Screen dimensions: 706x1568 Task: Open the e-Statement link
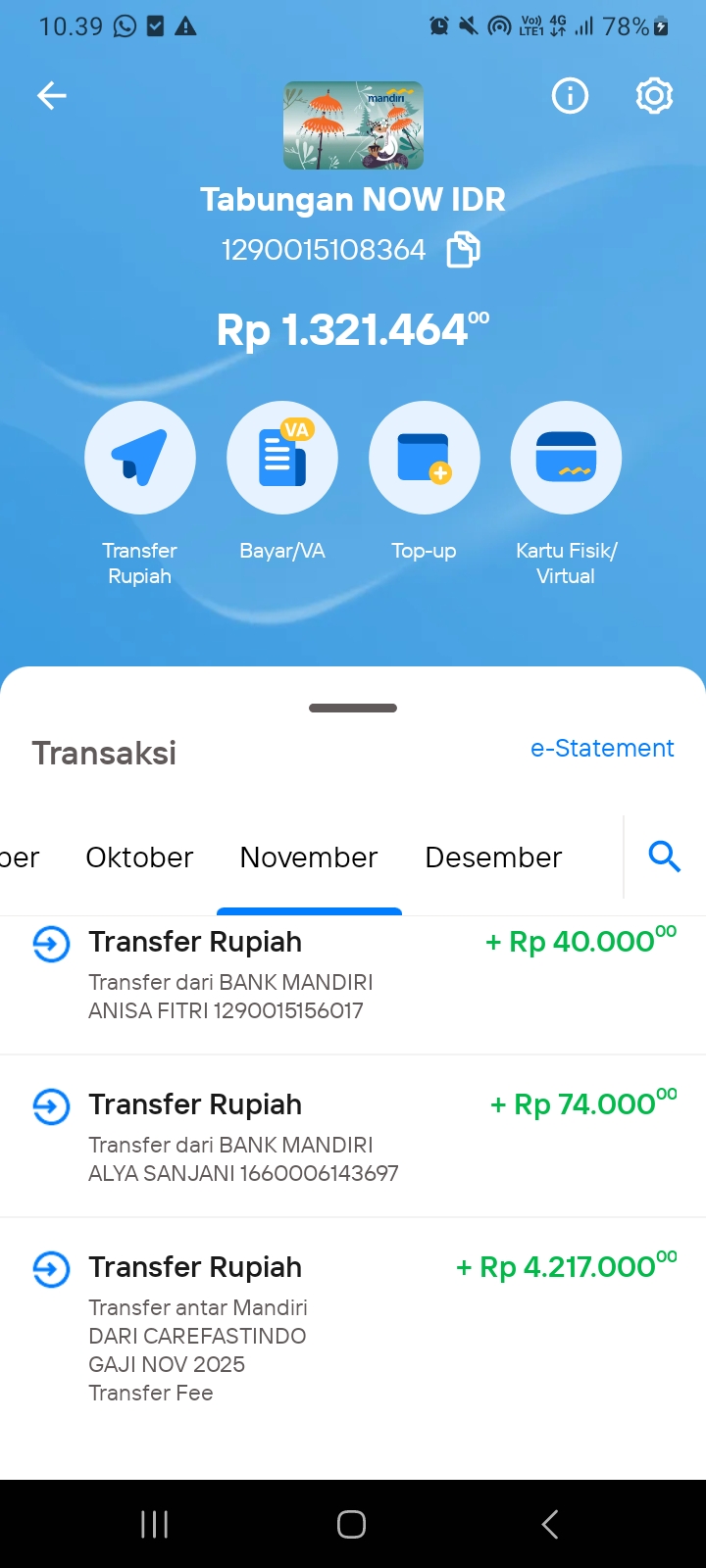coord(602,748)
